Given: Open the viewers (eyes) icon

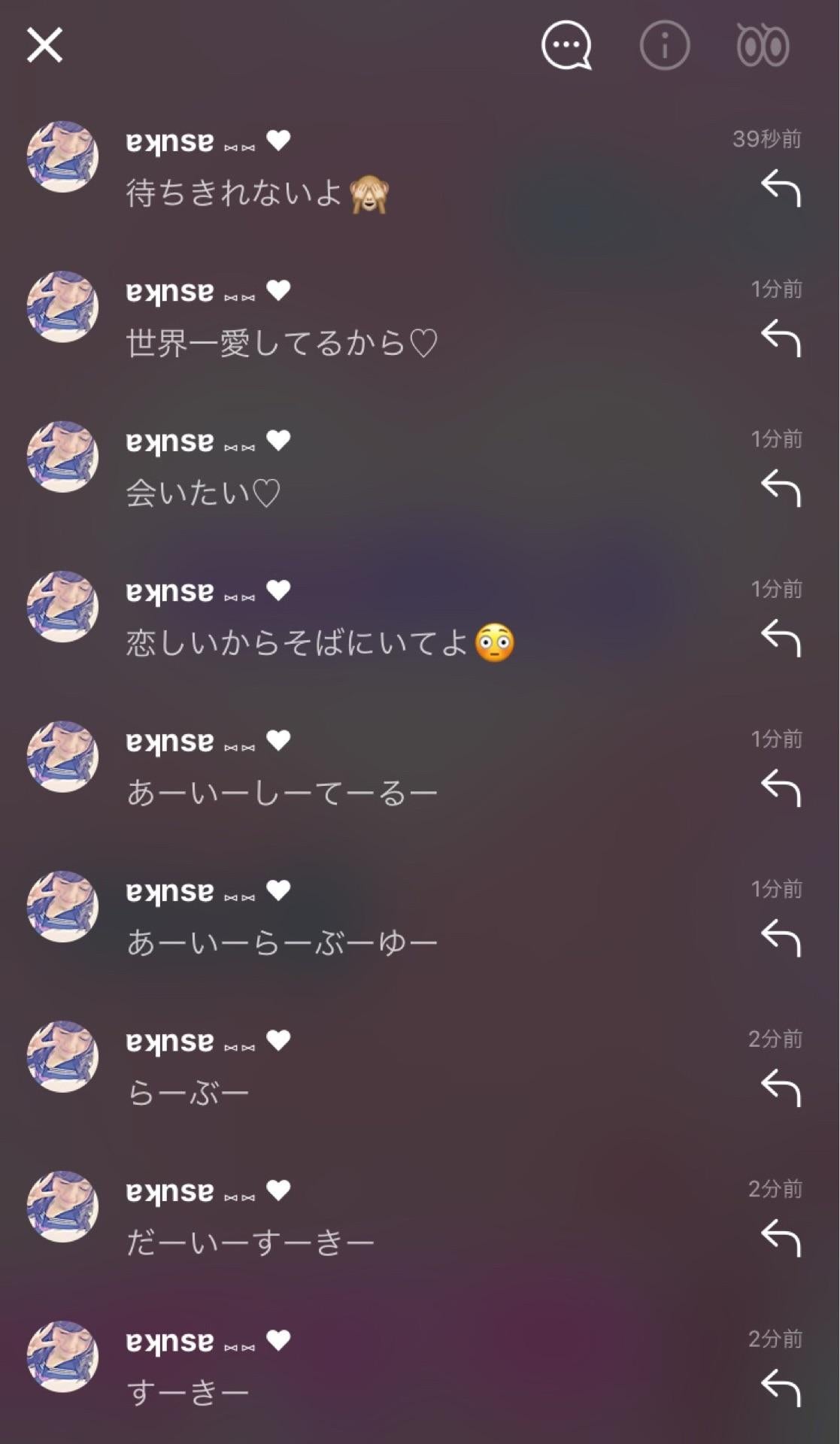Looking at the screenshot, I should 762,47.
